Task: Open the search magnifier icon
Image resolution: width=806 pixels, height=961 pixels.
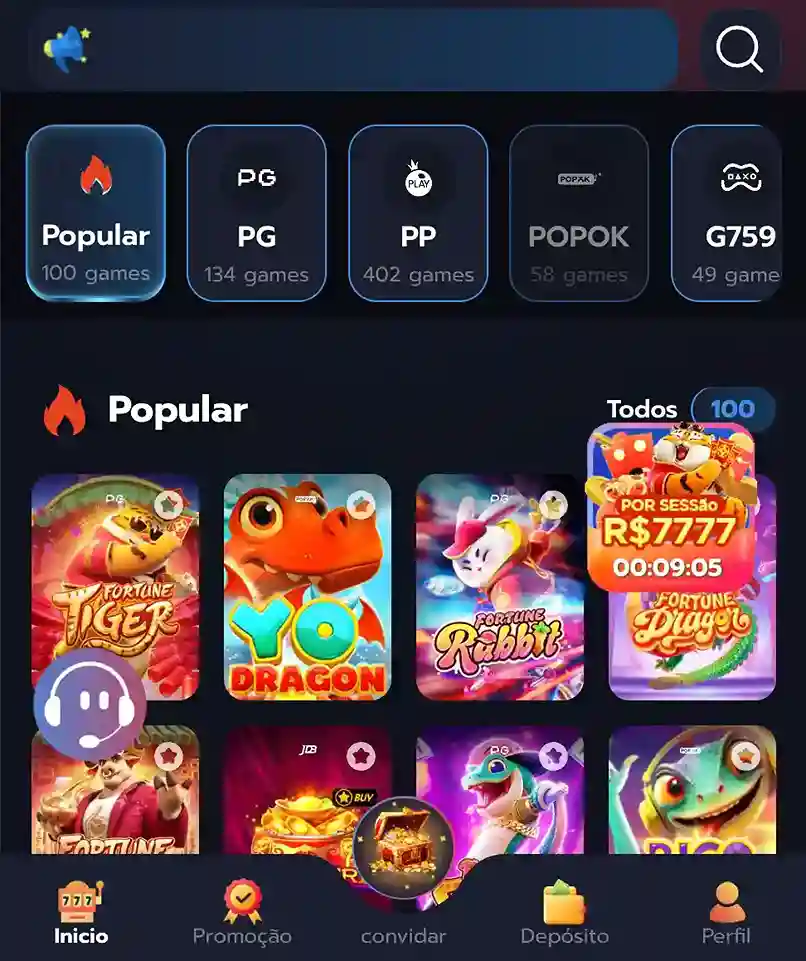Action: (740, 49)
